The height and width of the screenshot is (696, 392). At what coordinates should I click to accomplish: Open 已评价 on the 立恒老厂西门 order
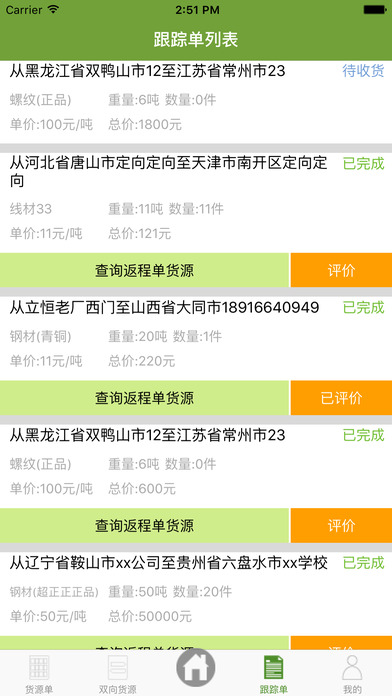click(x=341, y=398)
